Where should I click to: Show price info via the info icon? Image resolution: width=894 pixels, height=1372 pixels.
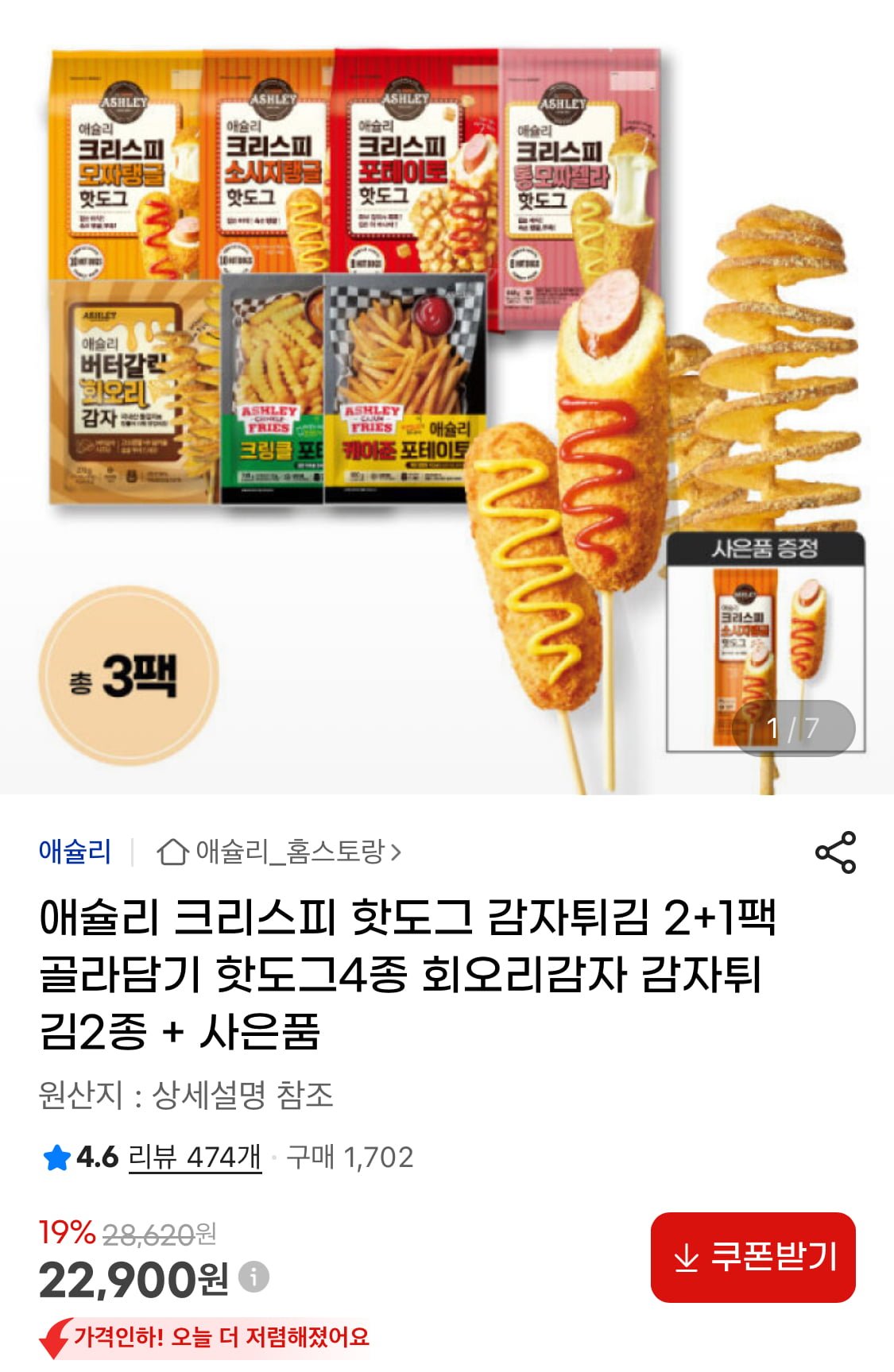tap(254, 1277)
